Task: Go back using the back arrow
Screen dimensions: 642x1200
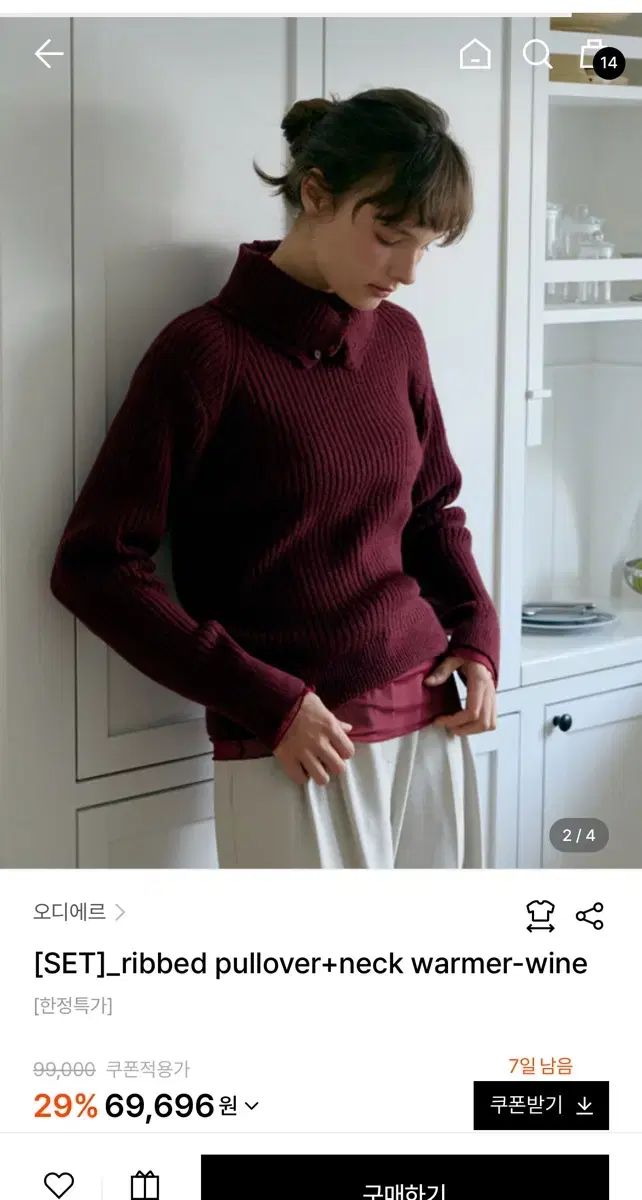Action: click(x=48, y=54)
